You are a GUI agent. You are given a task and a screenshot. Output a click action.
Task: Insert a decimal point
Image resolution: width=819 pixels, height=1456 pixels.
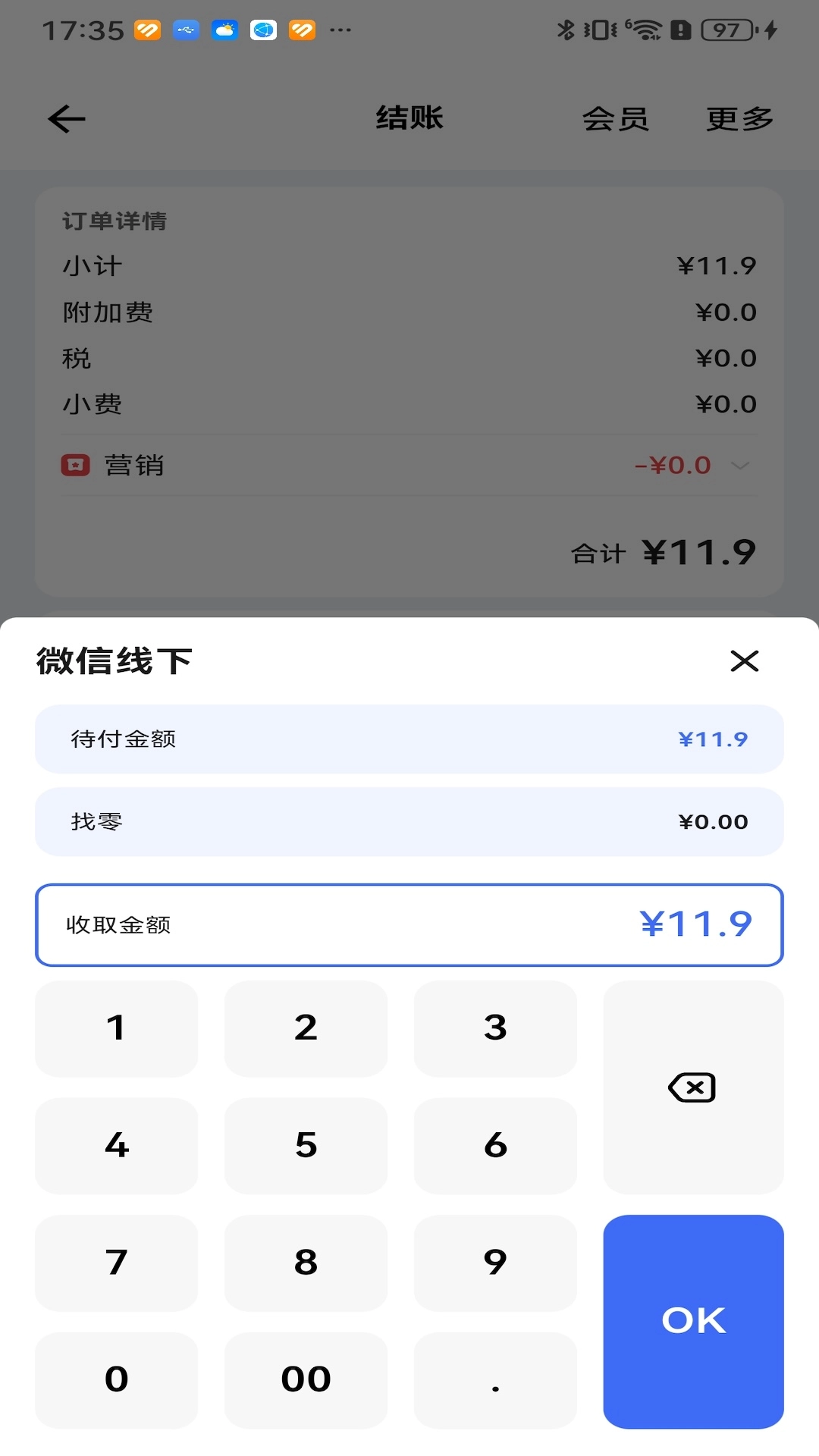[495, 1379]
